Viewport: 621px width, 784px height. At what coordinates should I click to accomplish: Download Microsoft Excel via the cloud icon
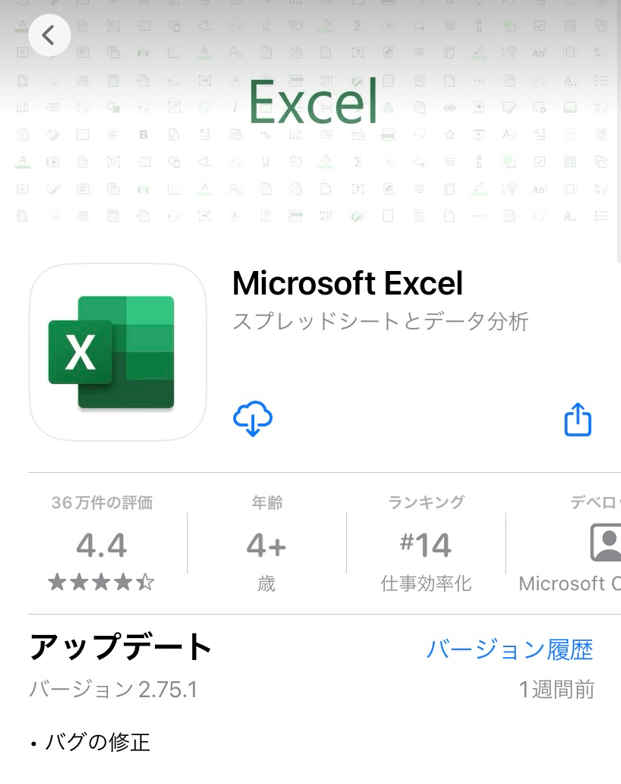[x=253, y=419]
